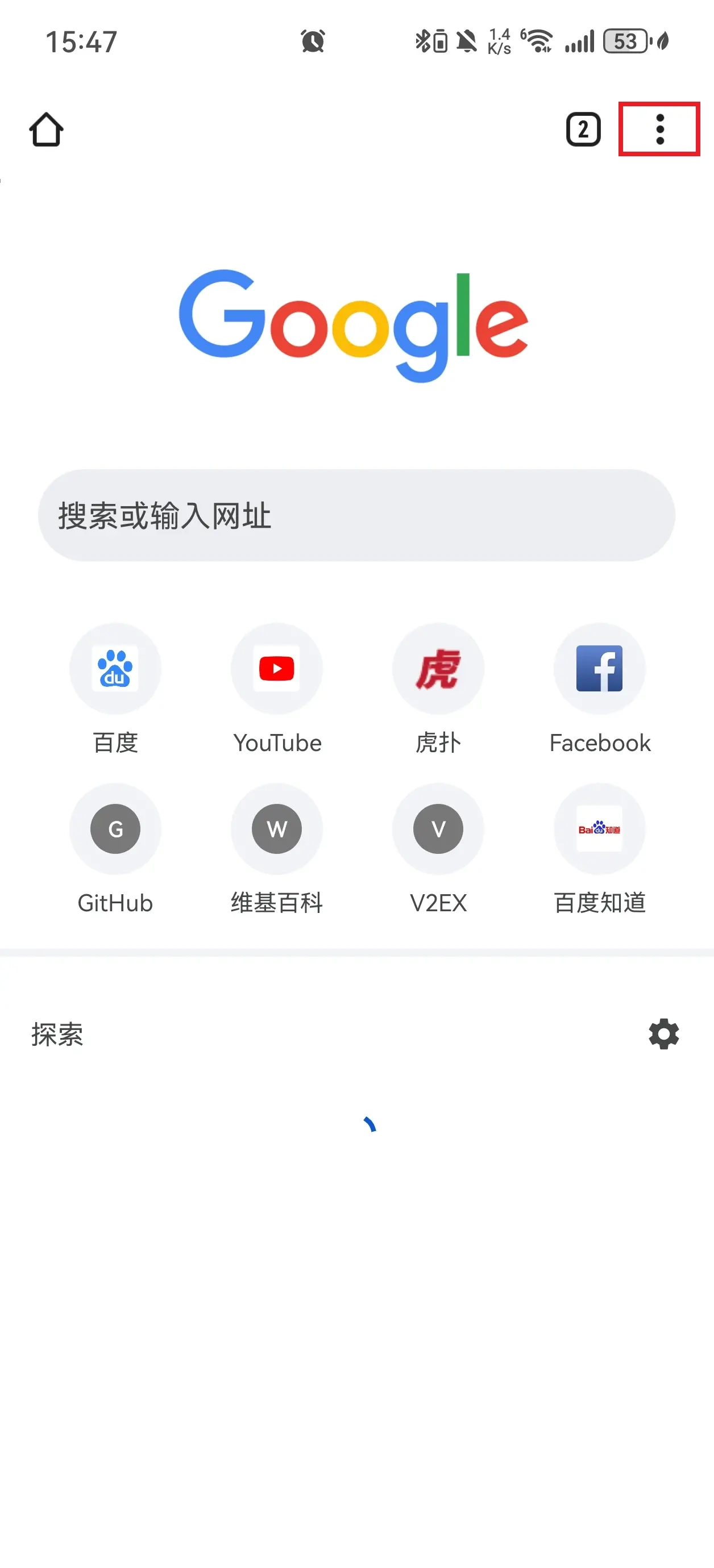Tap the 15:47 clock display
Image resolution: width=714 pixels, height=1568 pixels.
[80, 40]
